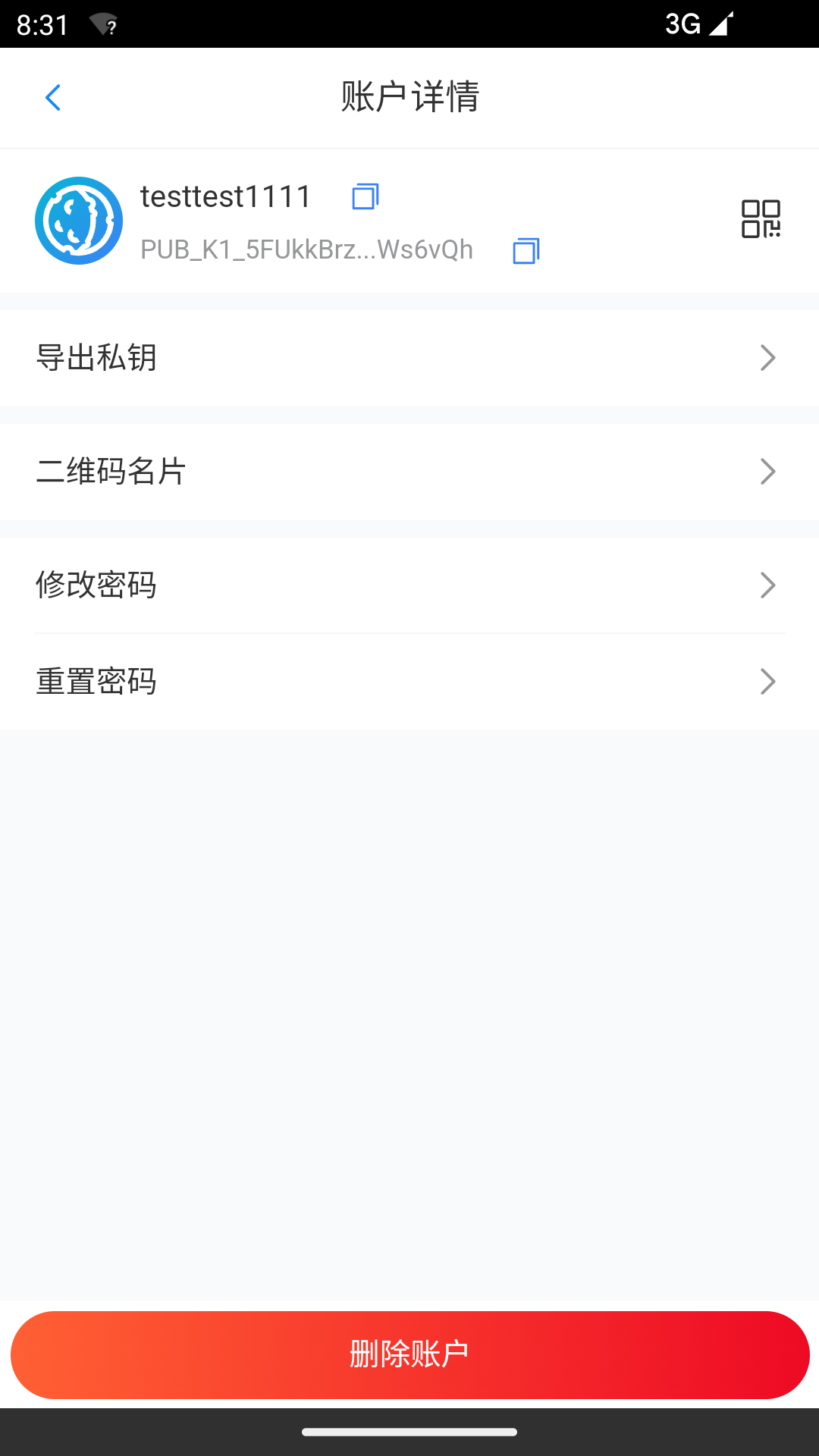Tap the back arrow to return
The image size is (819, 1456).
click(x=52, y=97)
